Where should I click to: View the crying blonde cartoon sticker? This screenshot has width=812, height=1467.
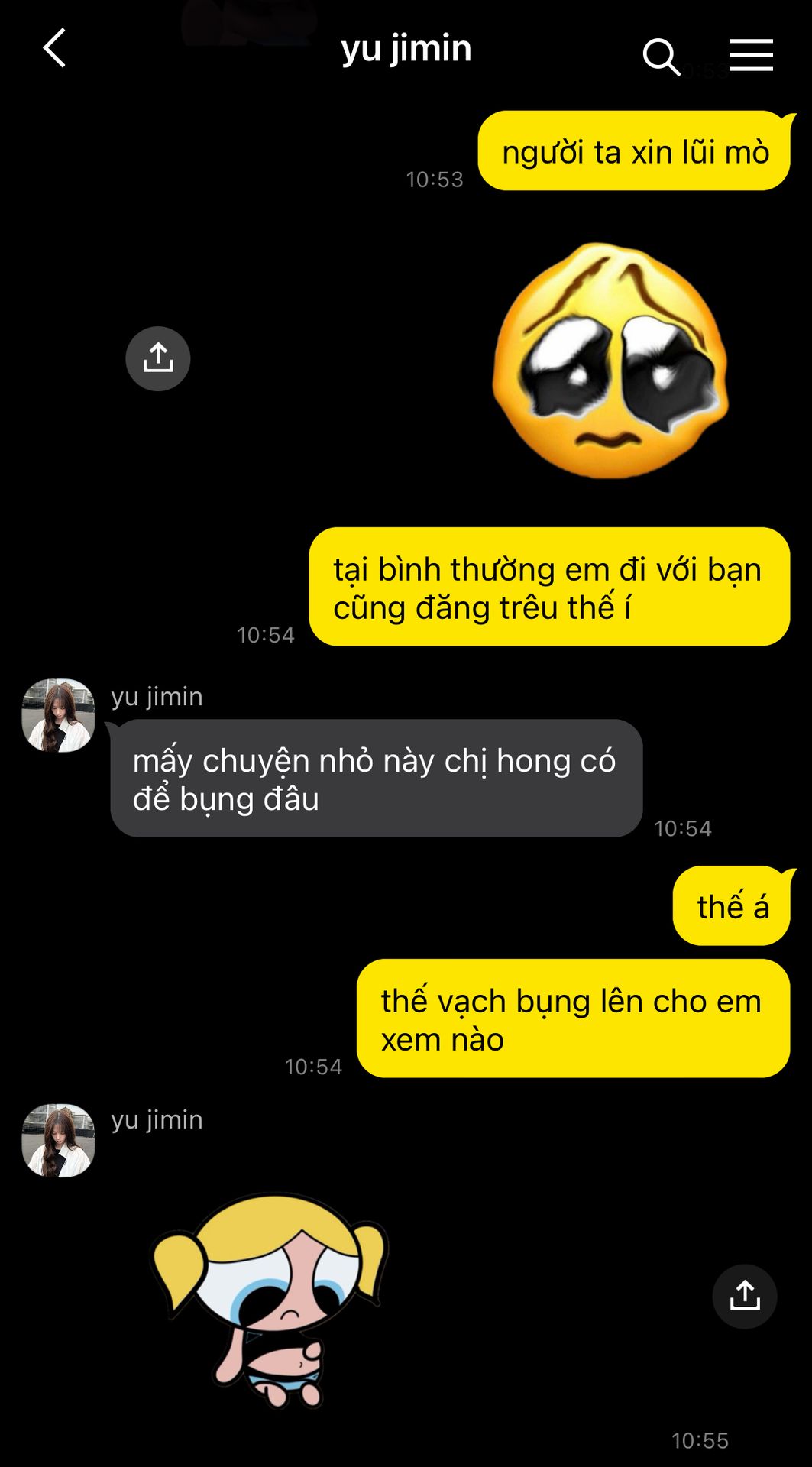click(x=273, y=1298)
